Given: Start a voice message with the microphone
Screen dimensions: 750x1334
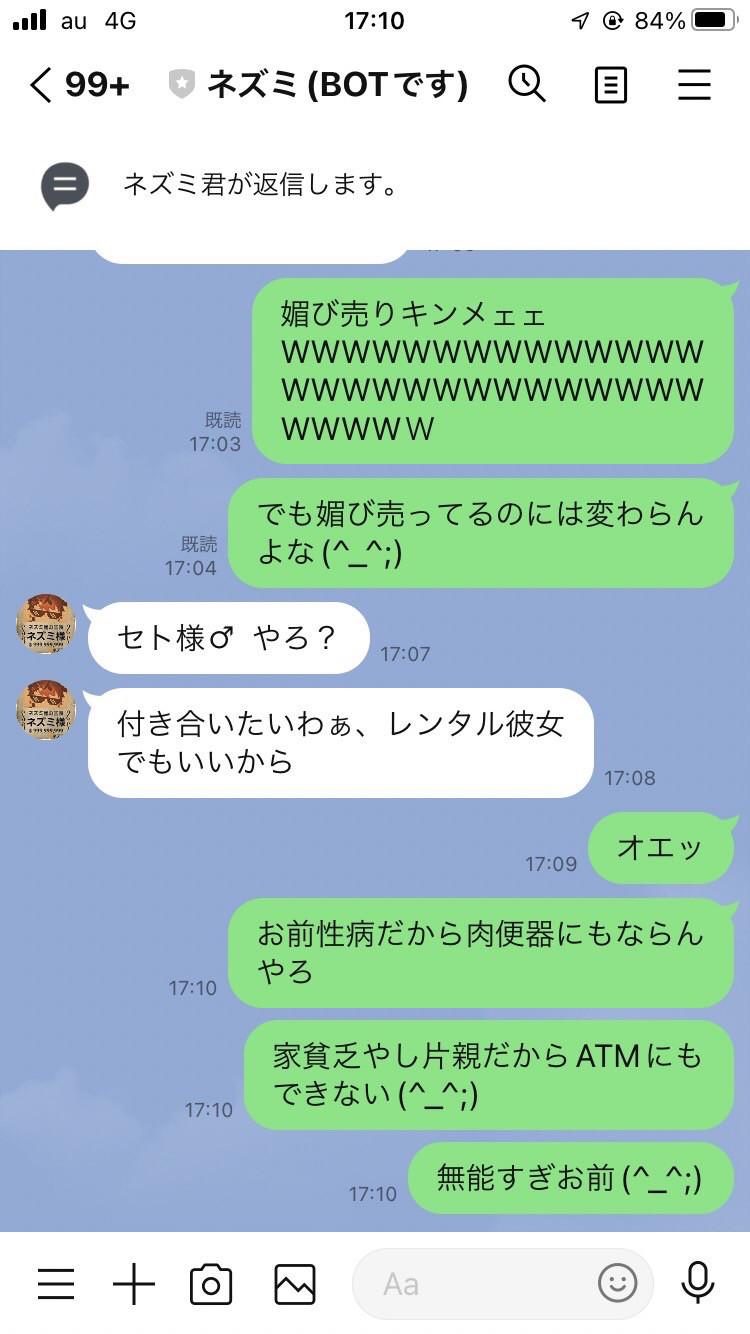Looking at the screenshot, I should click(697, 1283).
